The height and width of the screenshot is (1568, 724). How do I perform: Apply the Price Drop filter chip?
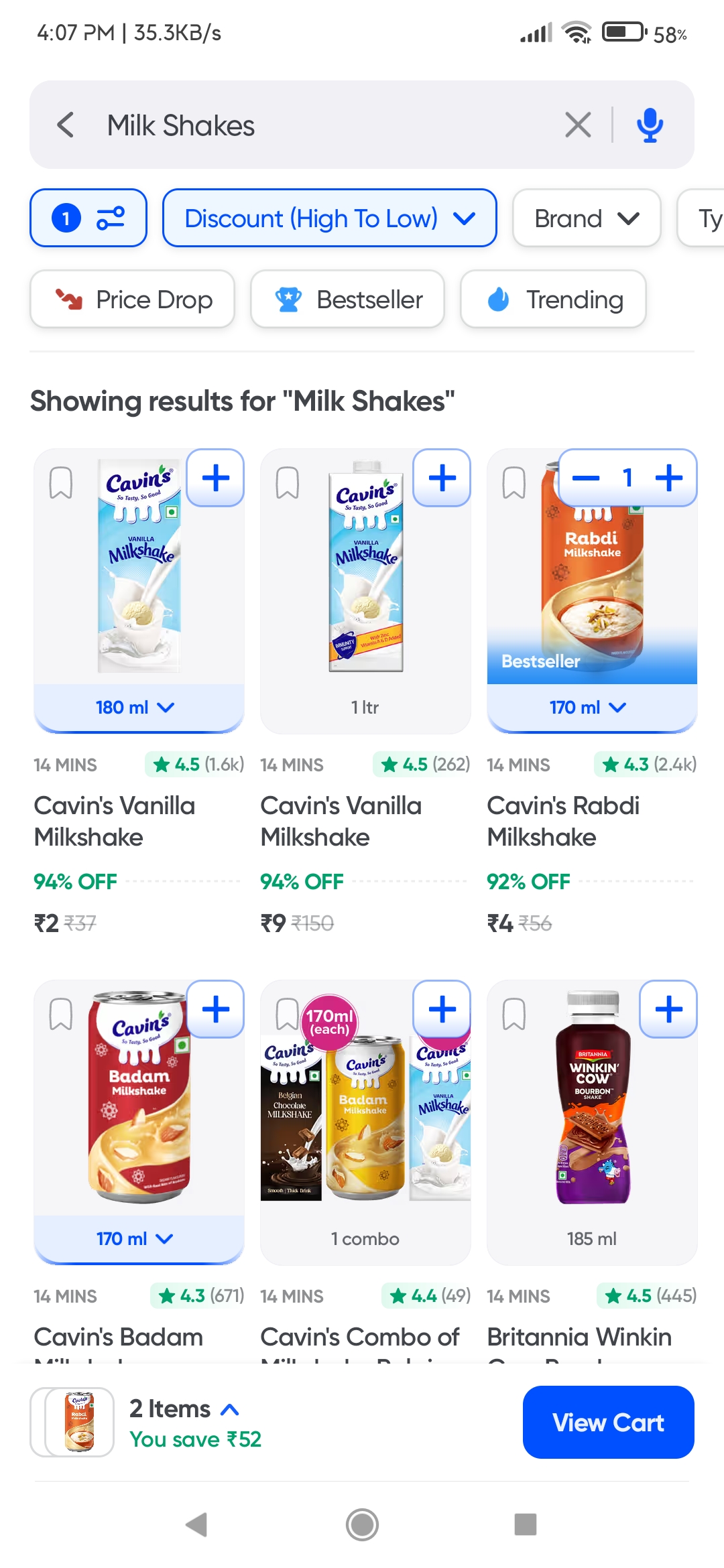click(x=133, y=300)
